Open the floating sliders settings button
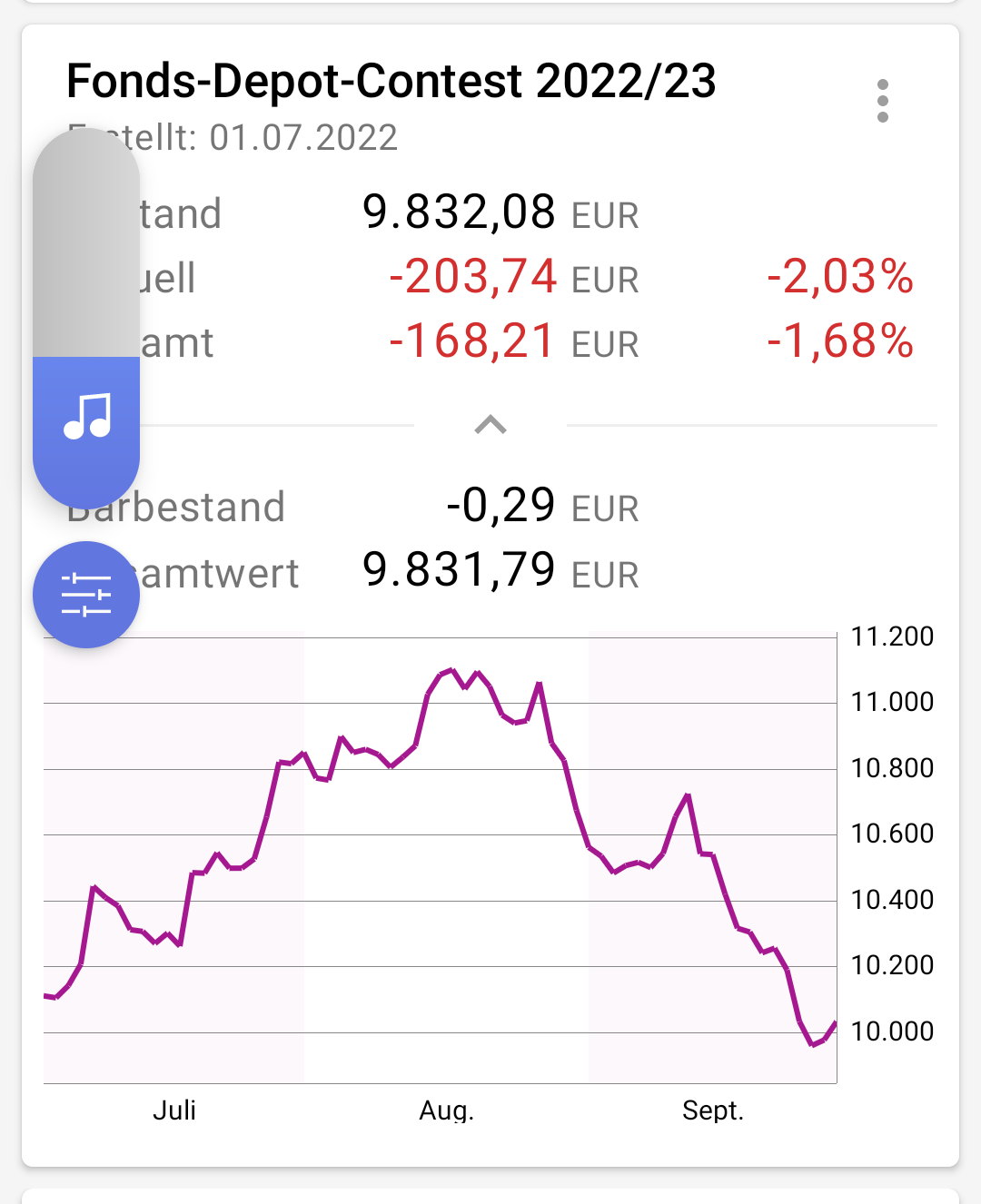This screenshot has width=981, height=1204. coord(86,595)
